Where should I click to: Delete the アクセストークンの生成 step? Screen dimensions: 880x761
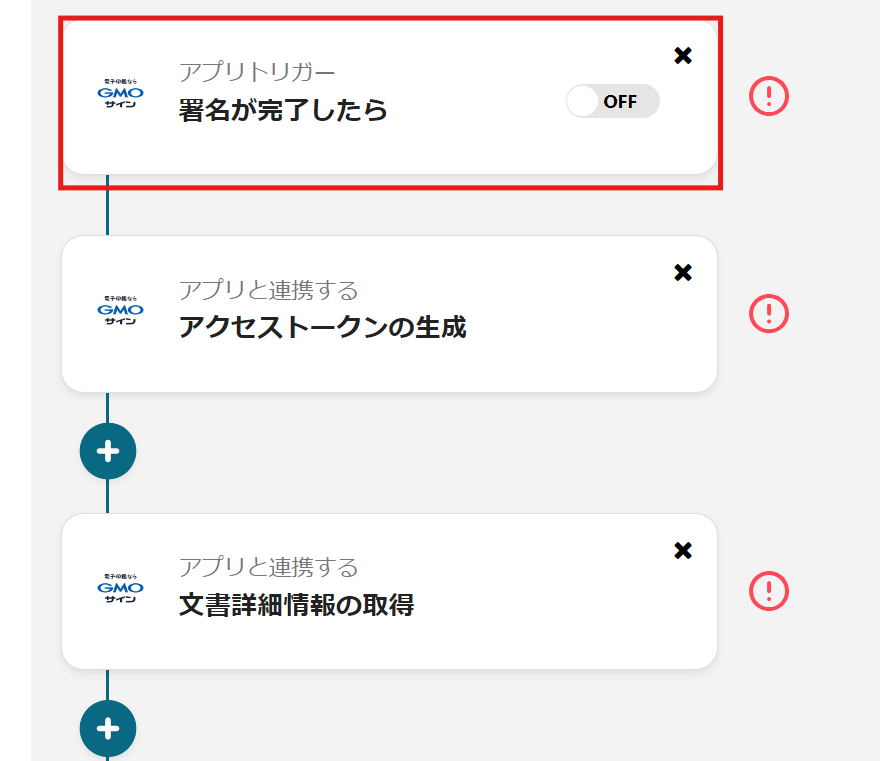coord(683,272)
